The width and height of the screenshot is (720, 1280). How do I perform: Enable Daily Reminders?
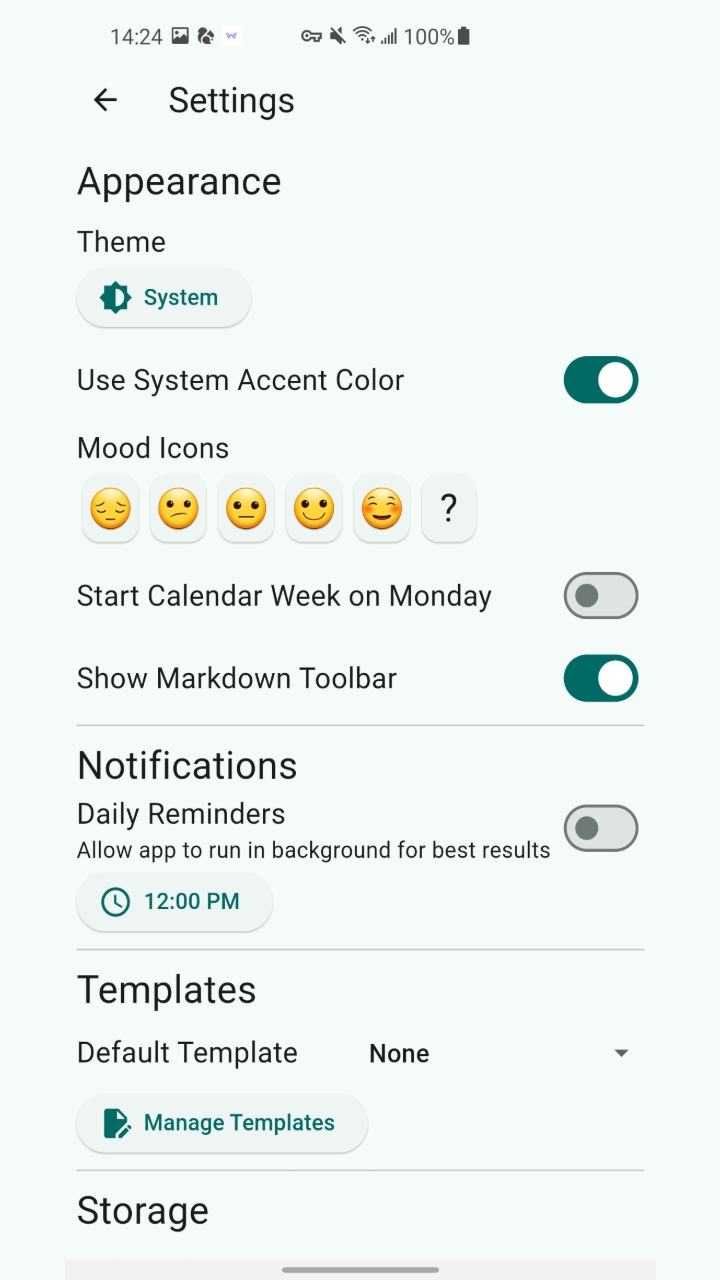pyautogui.click(x=600, y=828)
